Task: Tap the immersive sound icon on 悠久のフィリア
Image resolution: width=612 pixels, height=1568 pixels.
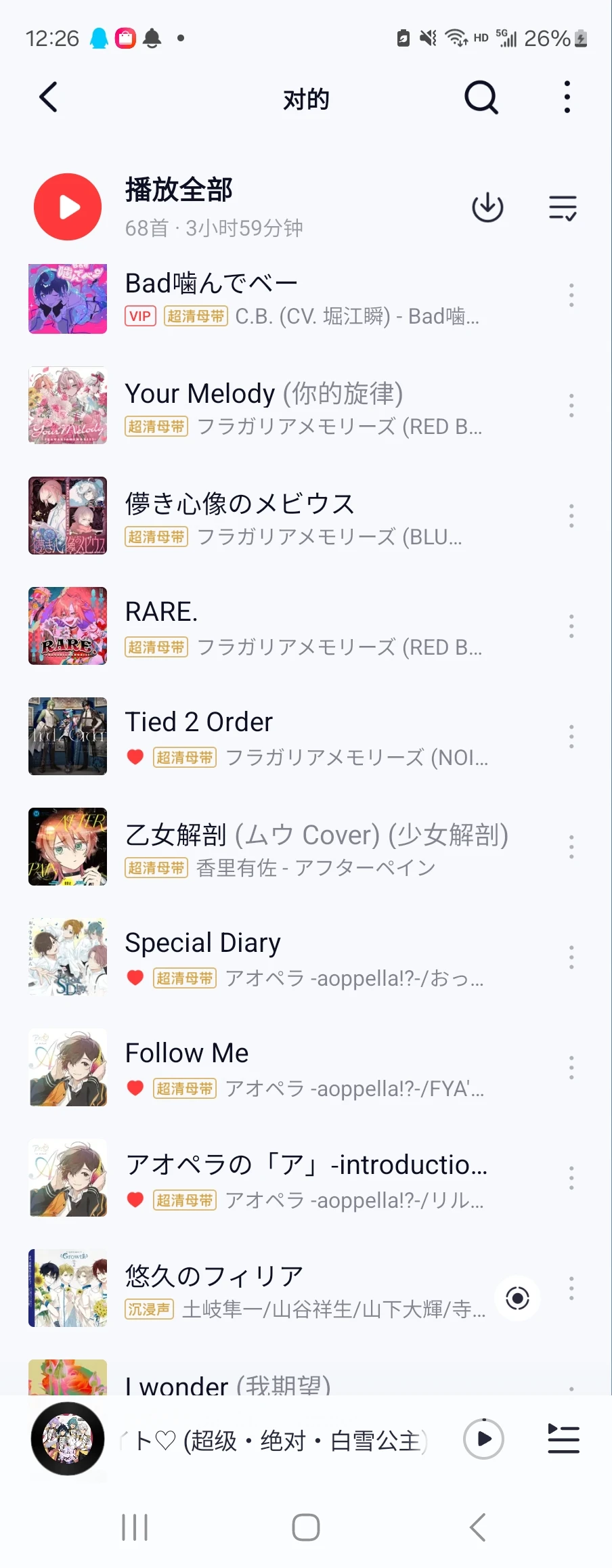Action: (518, 1298)
